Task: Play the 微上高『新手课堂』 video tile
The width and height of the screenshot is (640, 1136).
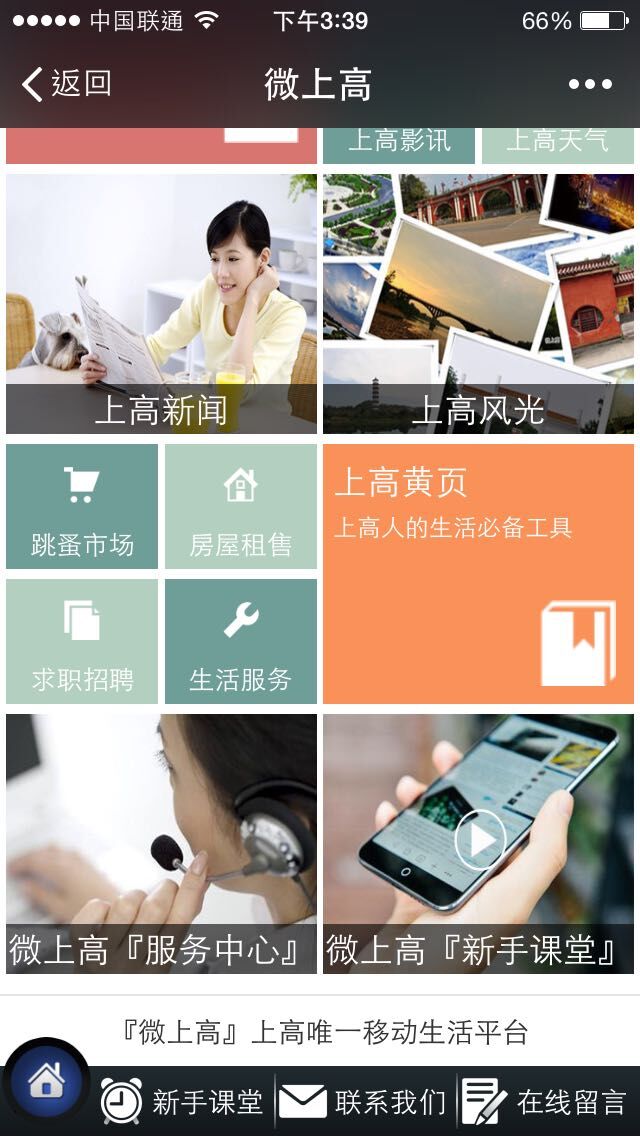Action: tap(478, 844)
